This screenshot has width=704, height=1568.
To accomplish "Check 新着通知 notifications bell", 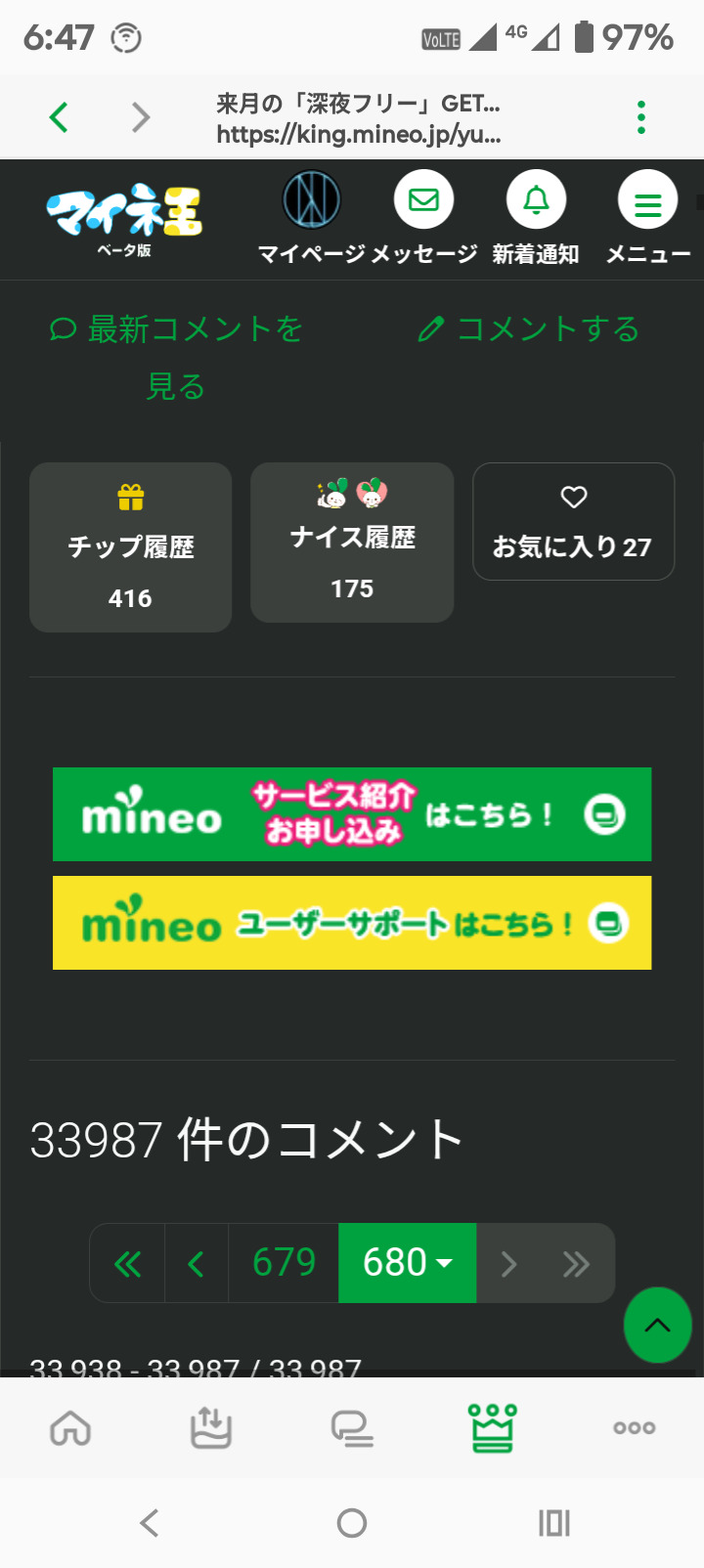I will click(536, 200).
